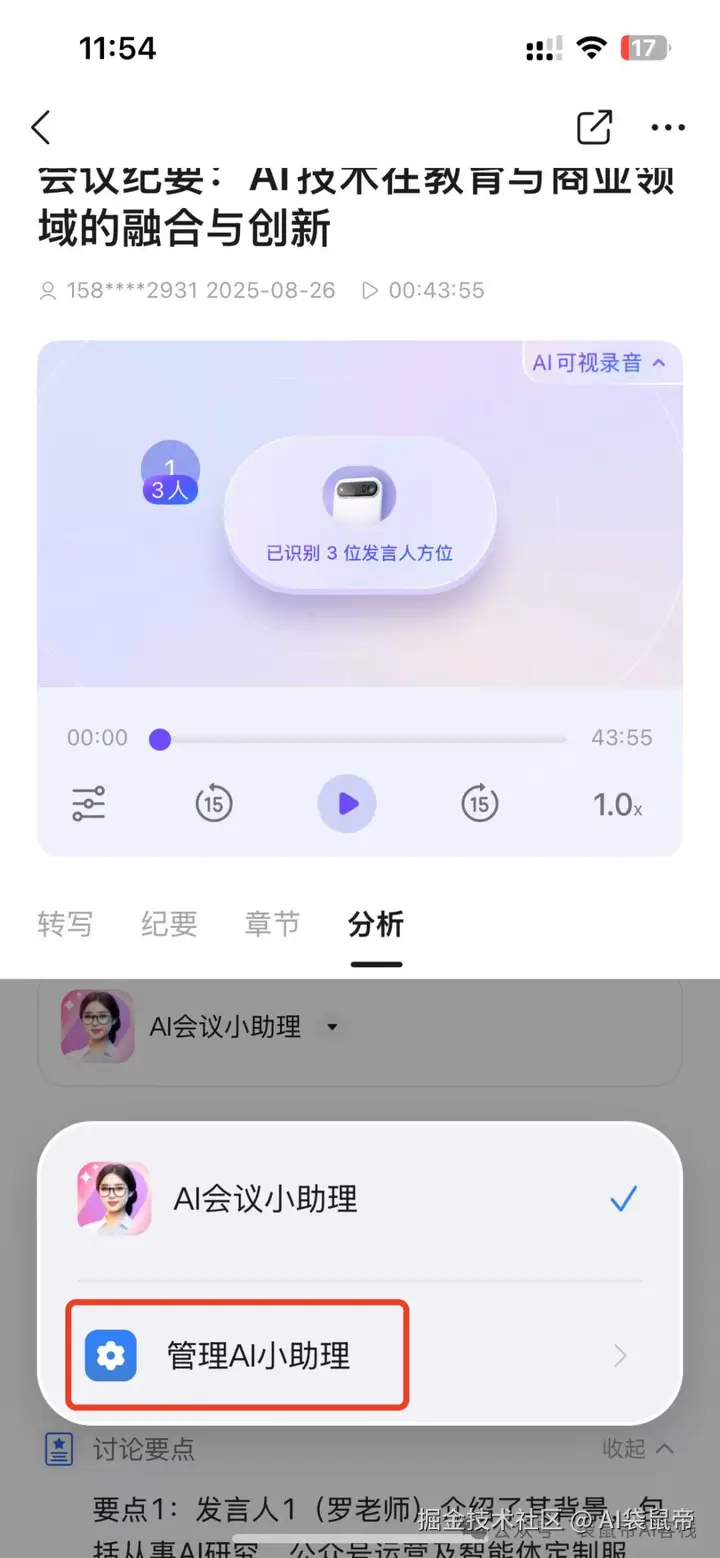
Task: Open the audio settings sliders icon
Action: point(89,803)
